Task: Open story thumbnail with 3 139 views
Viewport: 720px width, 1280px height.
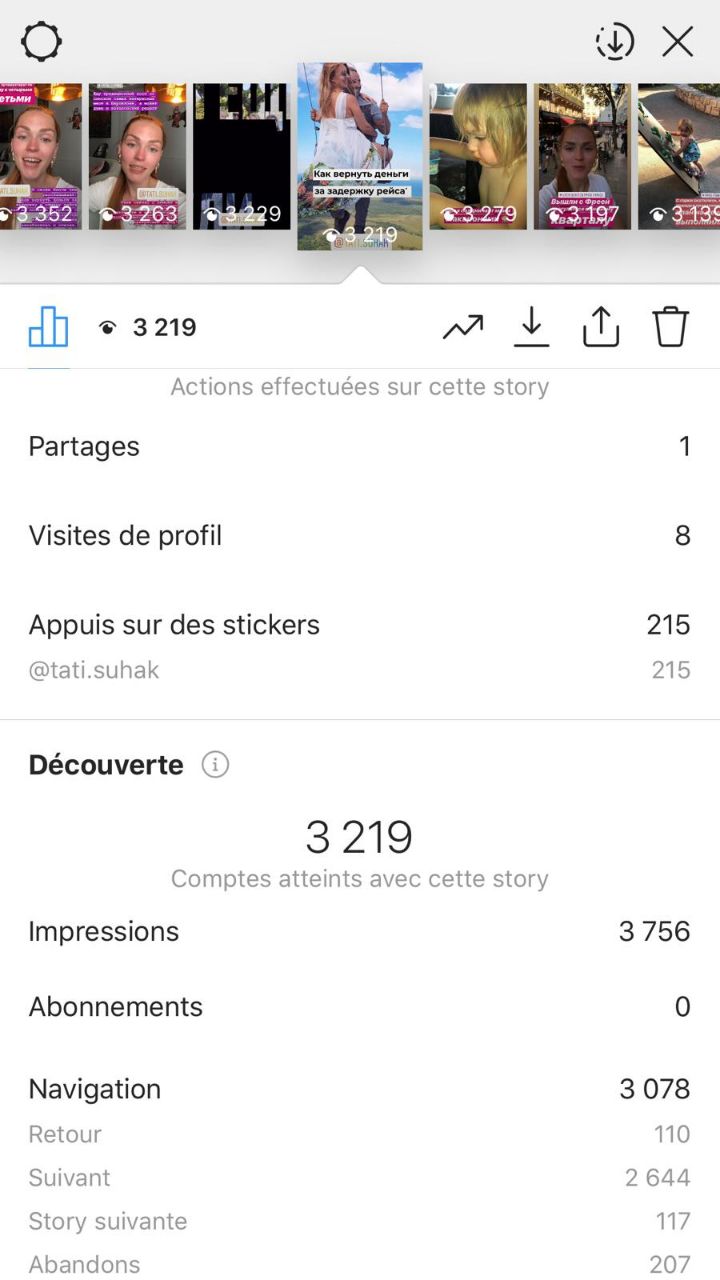Action: (x=679, y=157)
